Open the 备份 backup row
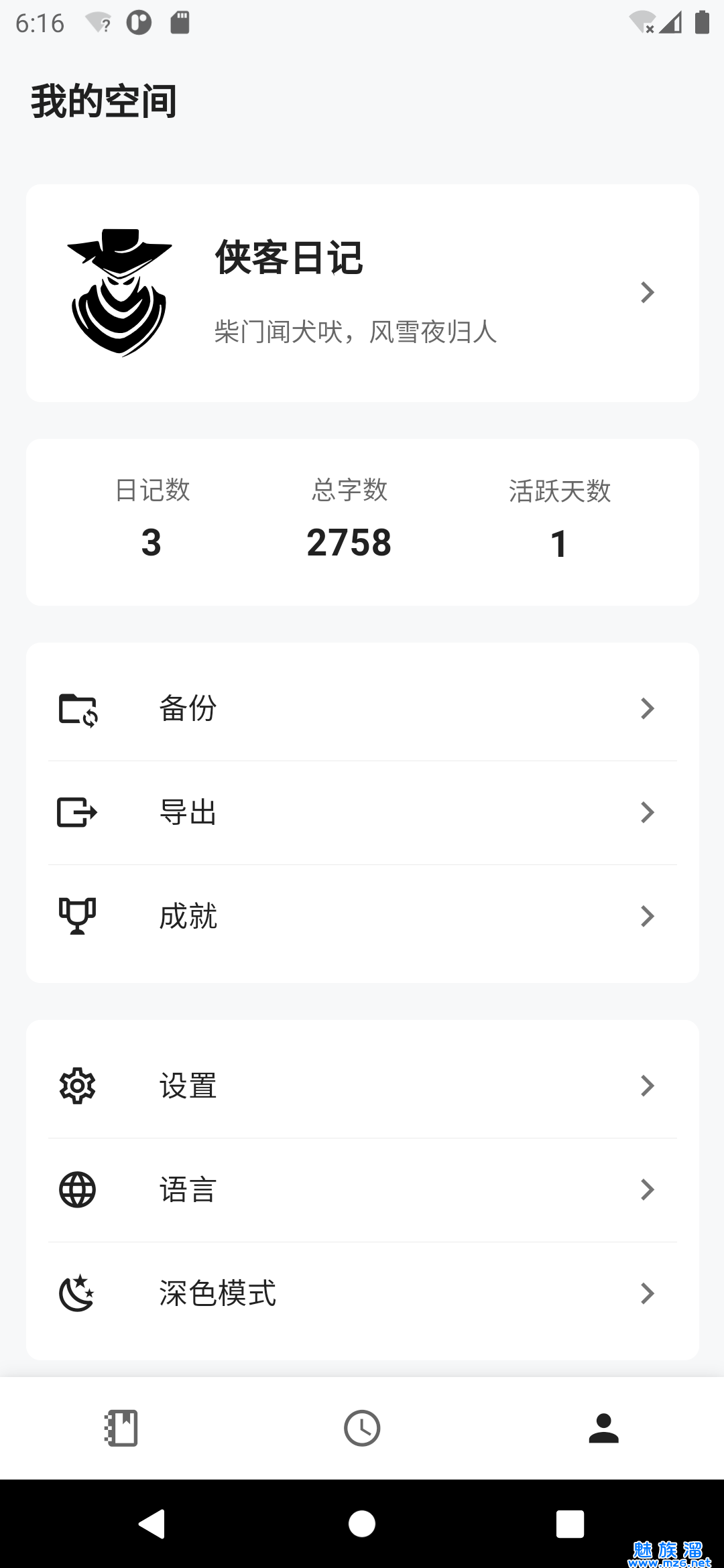Viewport: 724px width, 1568px height. tap(362, 708)
